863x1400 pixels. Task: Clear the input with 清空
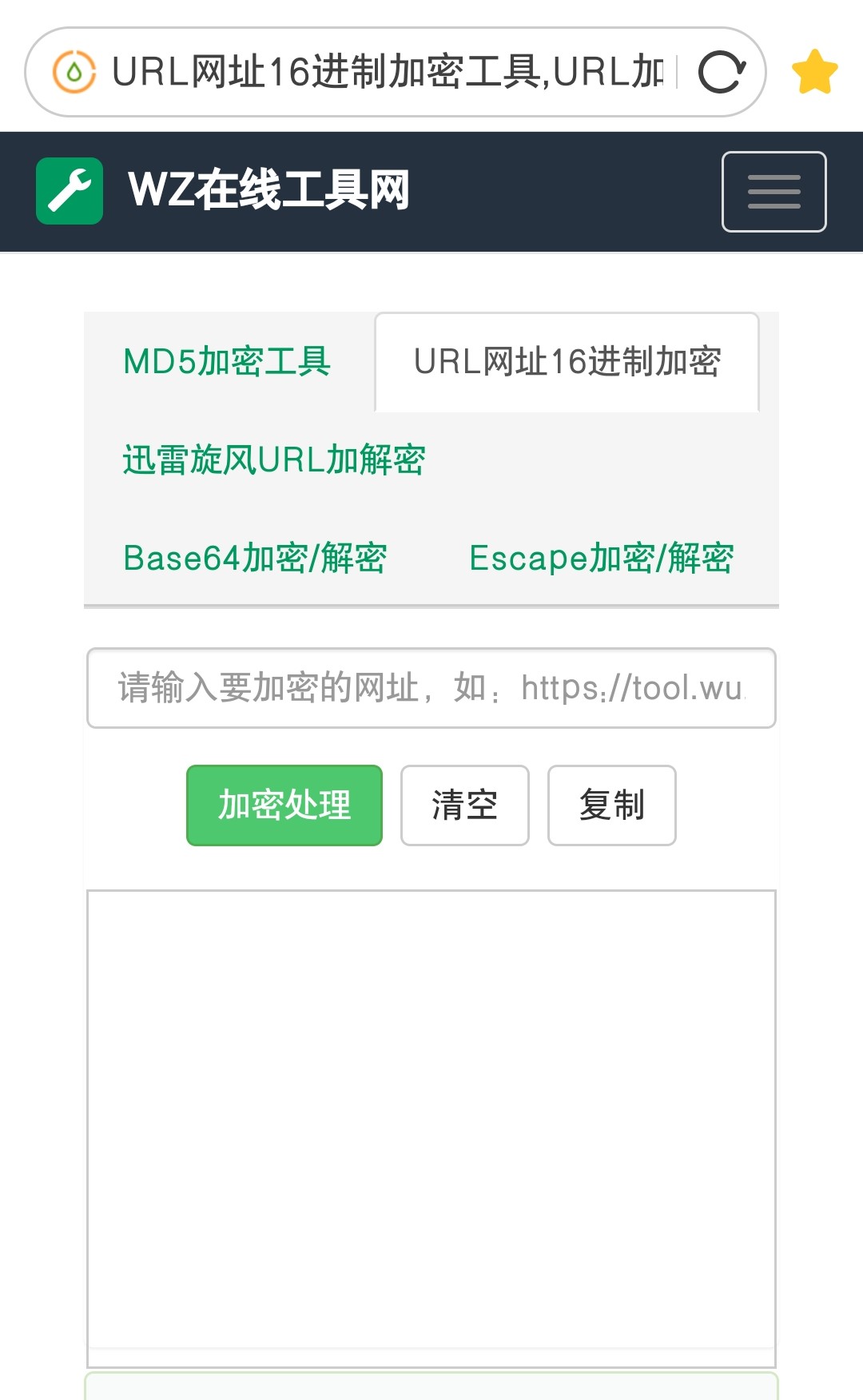pos(464,805)
